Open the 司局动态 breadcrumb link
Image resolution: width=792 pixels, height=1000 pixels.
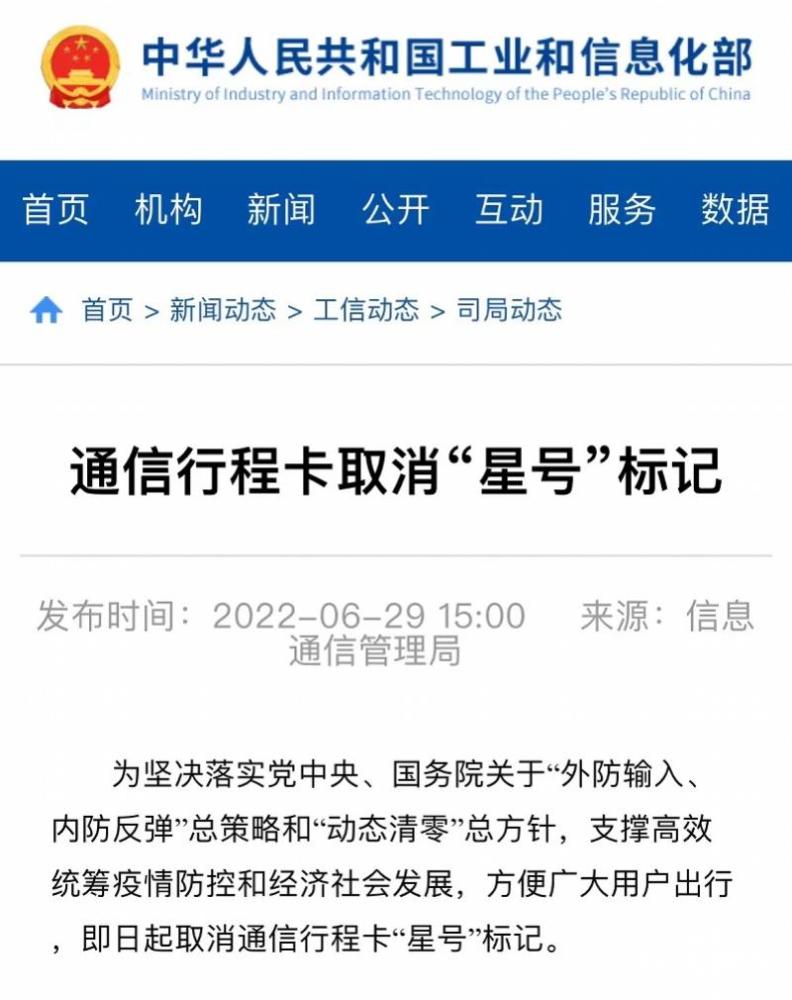pos(509,310)
